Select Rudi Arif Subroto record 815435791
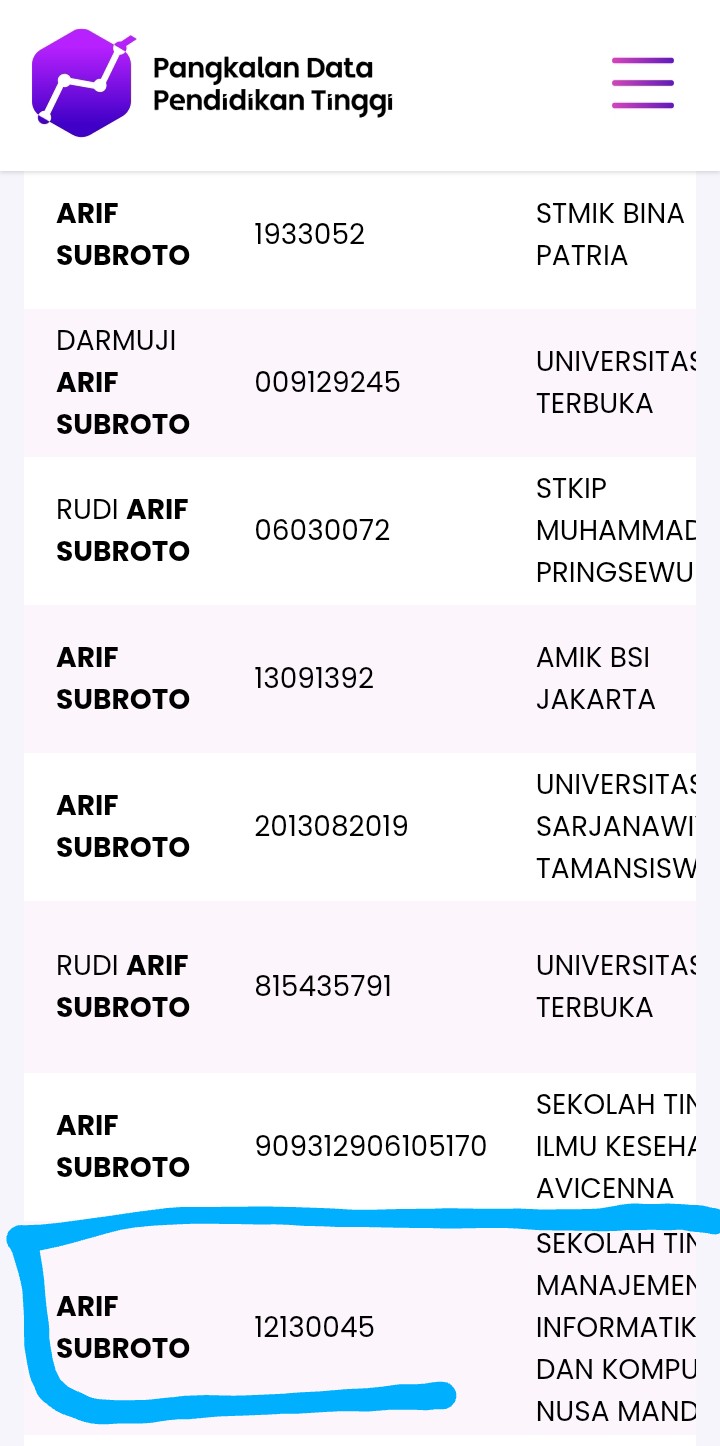This screenshot has height=1446, width=720. pos(123,986)
